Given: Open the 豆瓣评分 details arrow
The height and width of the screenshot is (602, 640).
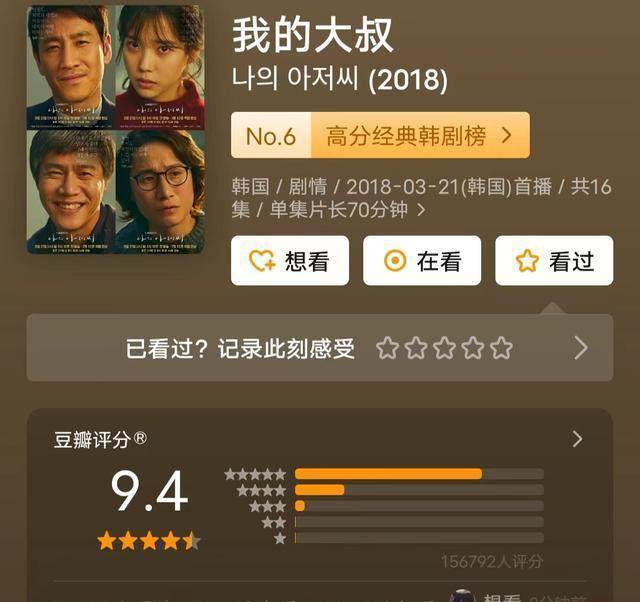Looking at the screenshot, I should (577, 439).
